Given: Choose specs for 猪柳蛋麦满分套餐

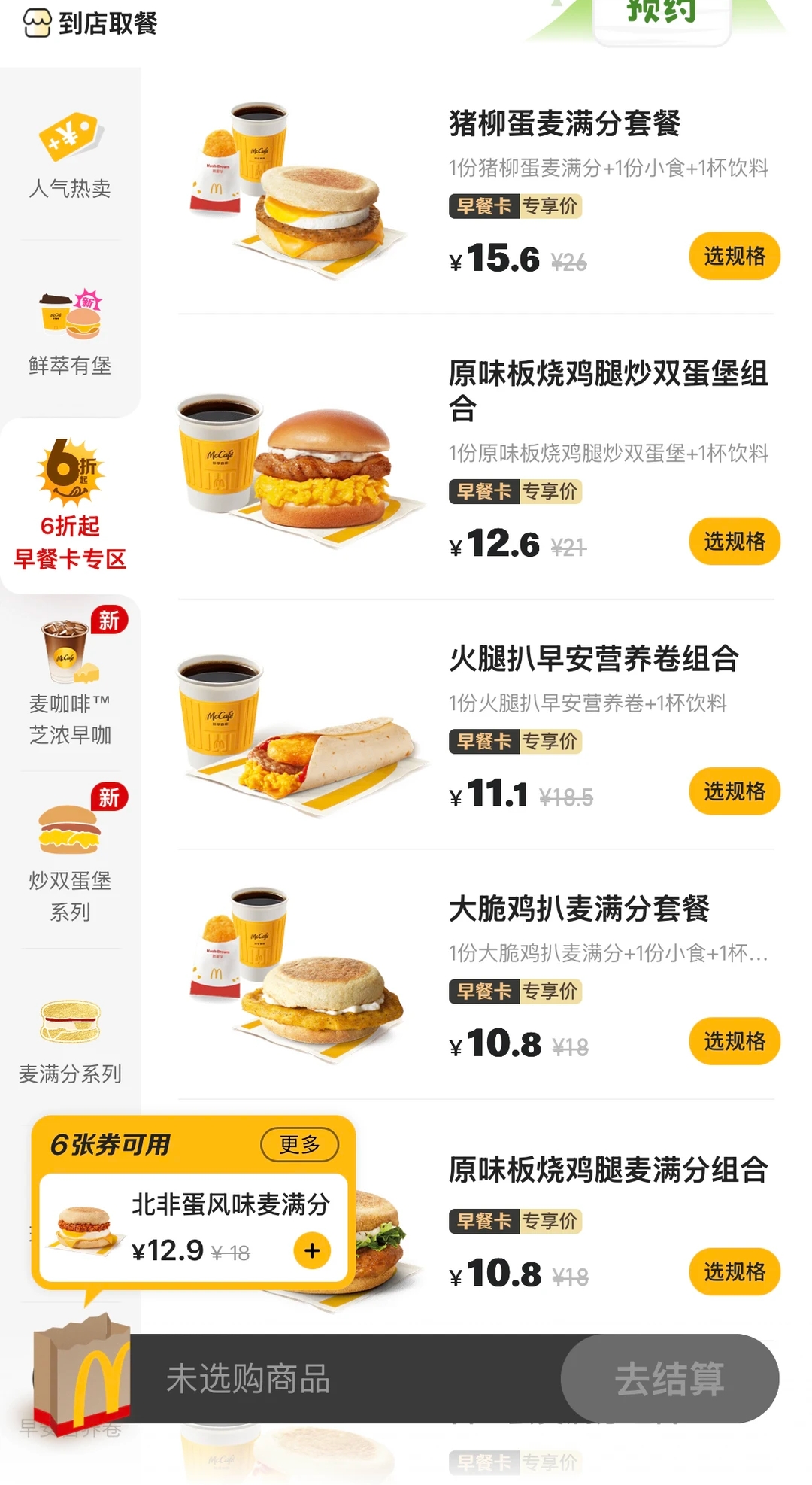Looking at the screenshot, I should coord(734,256).
